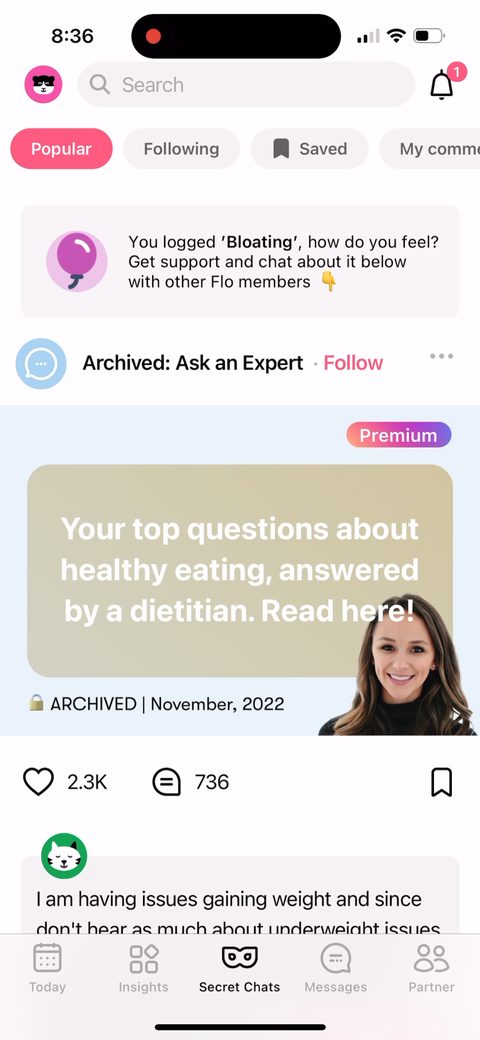Like the post with 2.3K likes

click(38, 782)
